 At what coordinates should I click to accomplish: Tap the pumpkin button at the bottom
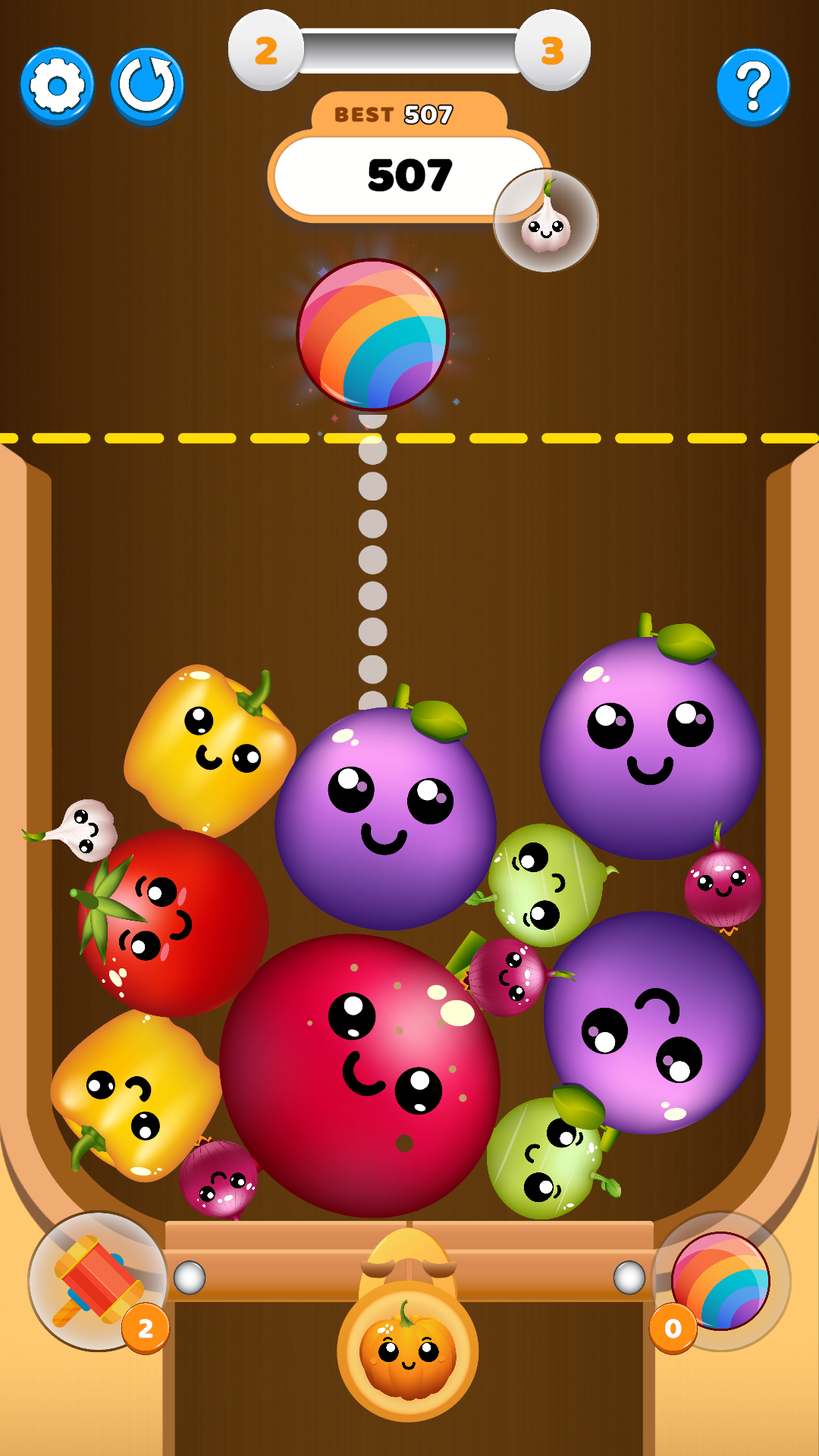pyautogui.click(x=408, y=1351)
